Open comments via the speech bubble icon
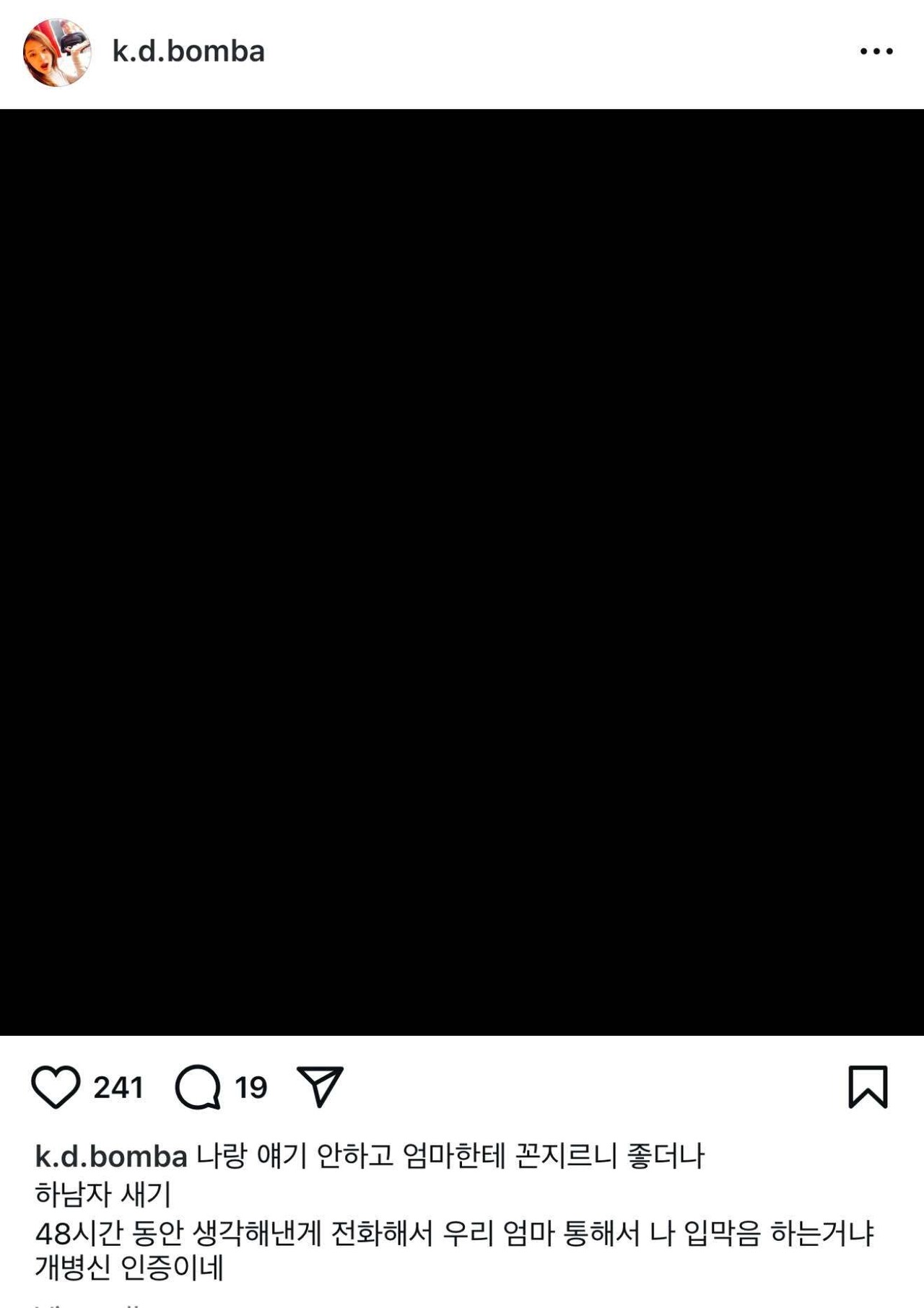Image resolution: width=924 pixels, height=1308 pixels. click(x=198, y=1086)
